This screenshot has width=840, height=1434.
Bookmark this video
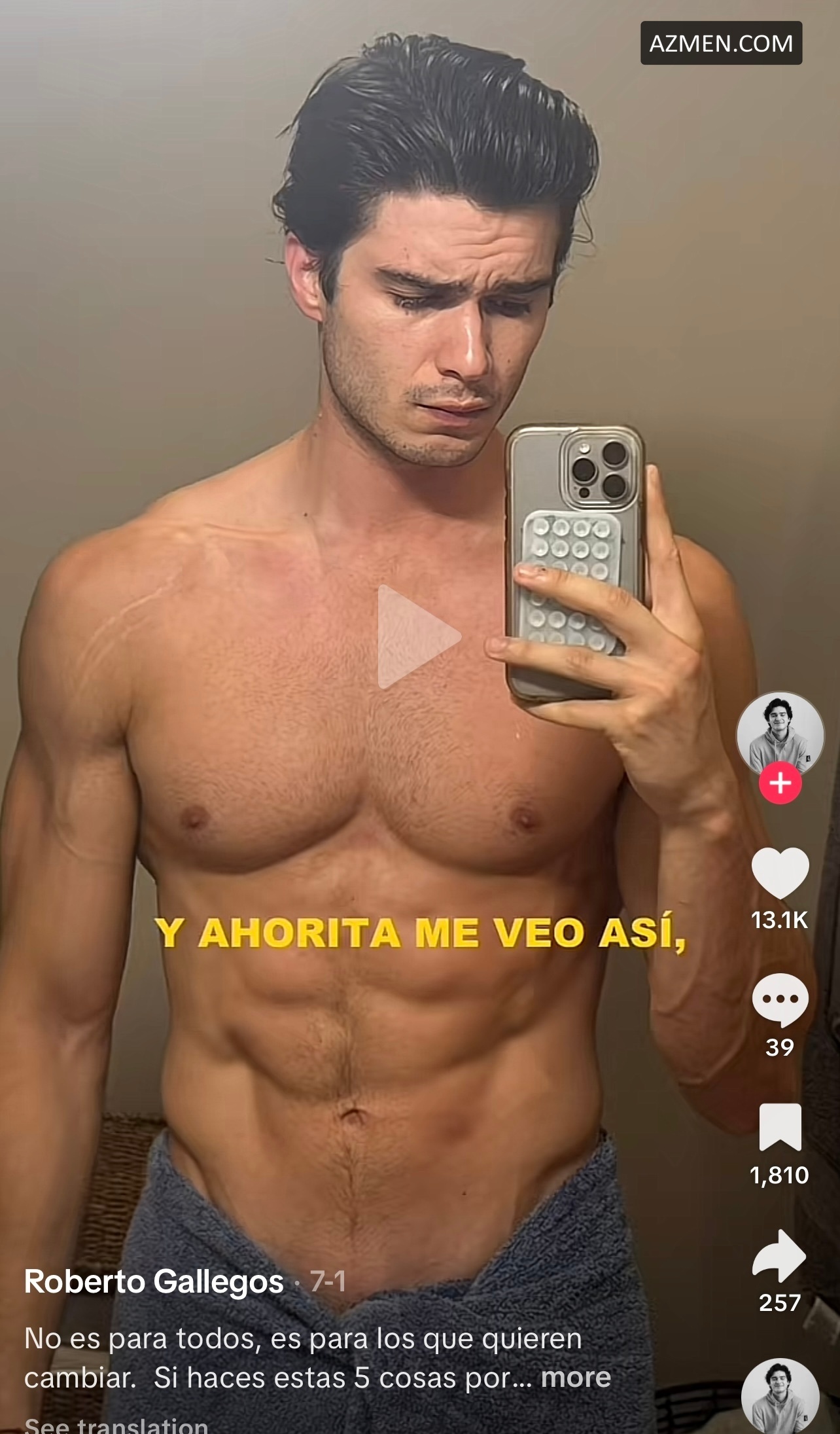click(x=780, y=1126)
